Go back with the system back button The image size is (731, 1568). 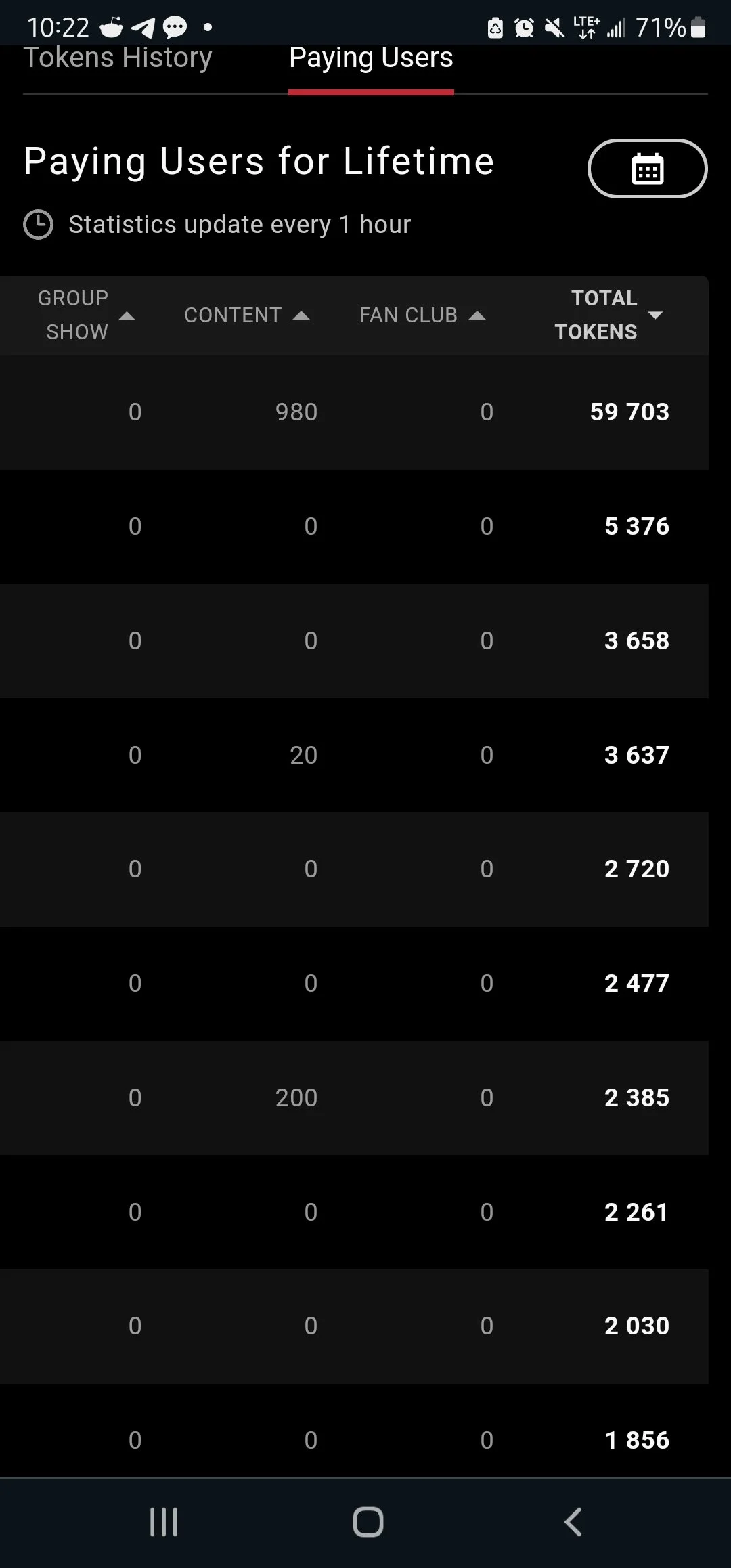click(573, 1522)
